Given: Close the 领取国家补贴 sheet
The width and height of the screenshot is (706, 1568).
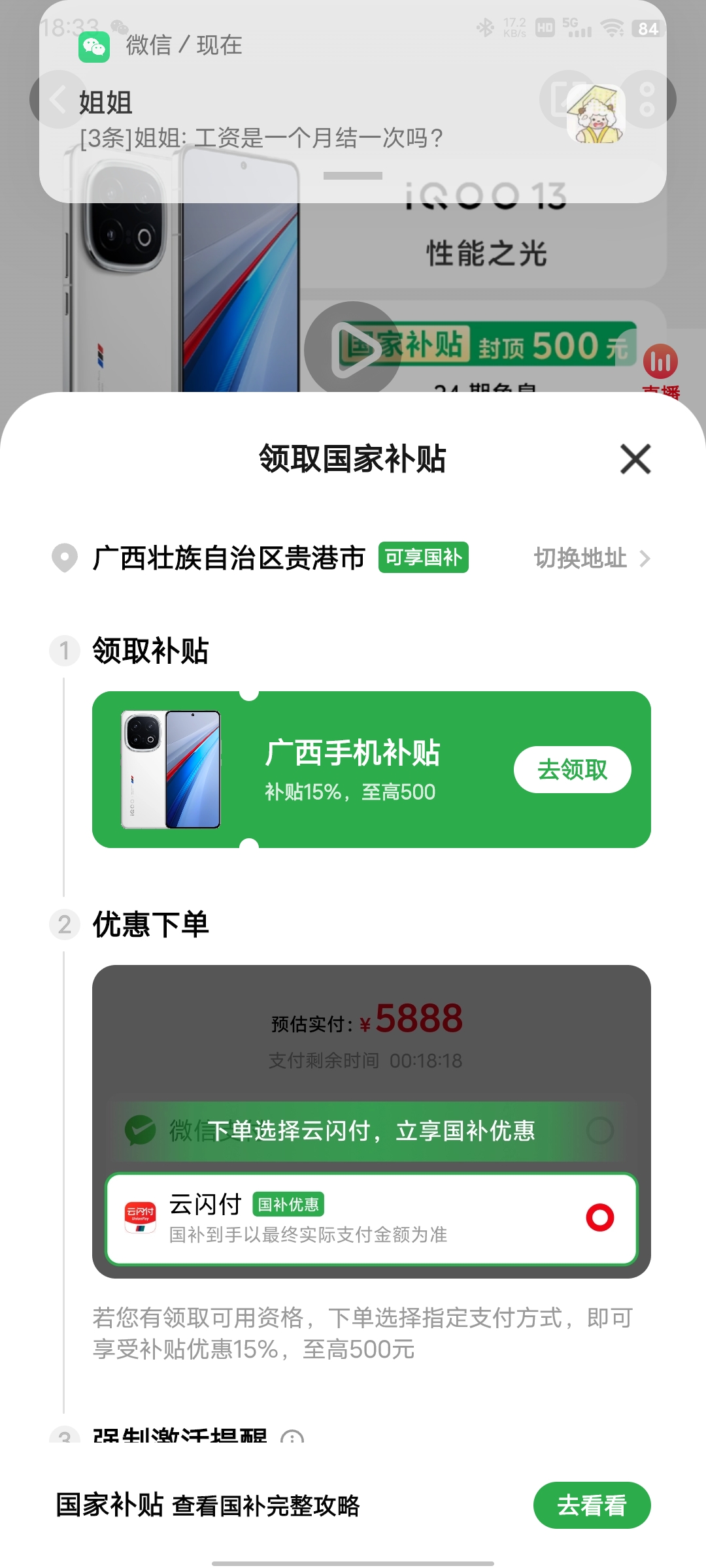Looking at the screenshot, I should pos(635,459).
